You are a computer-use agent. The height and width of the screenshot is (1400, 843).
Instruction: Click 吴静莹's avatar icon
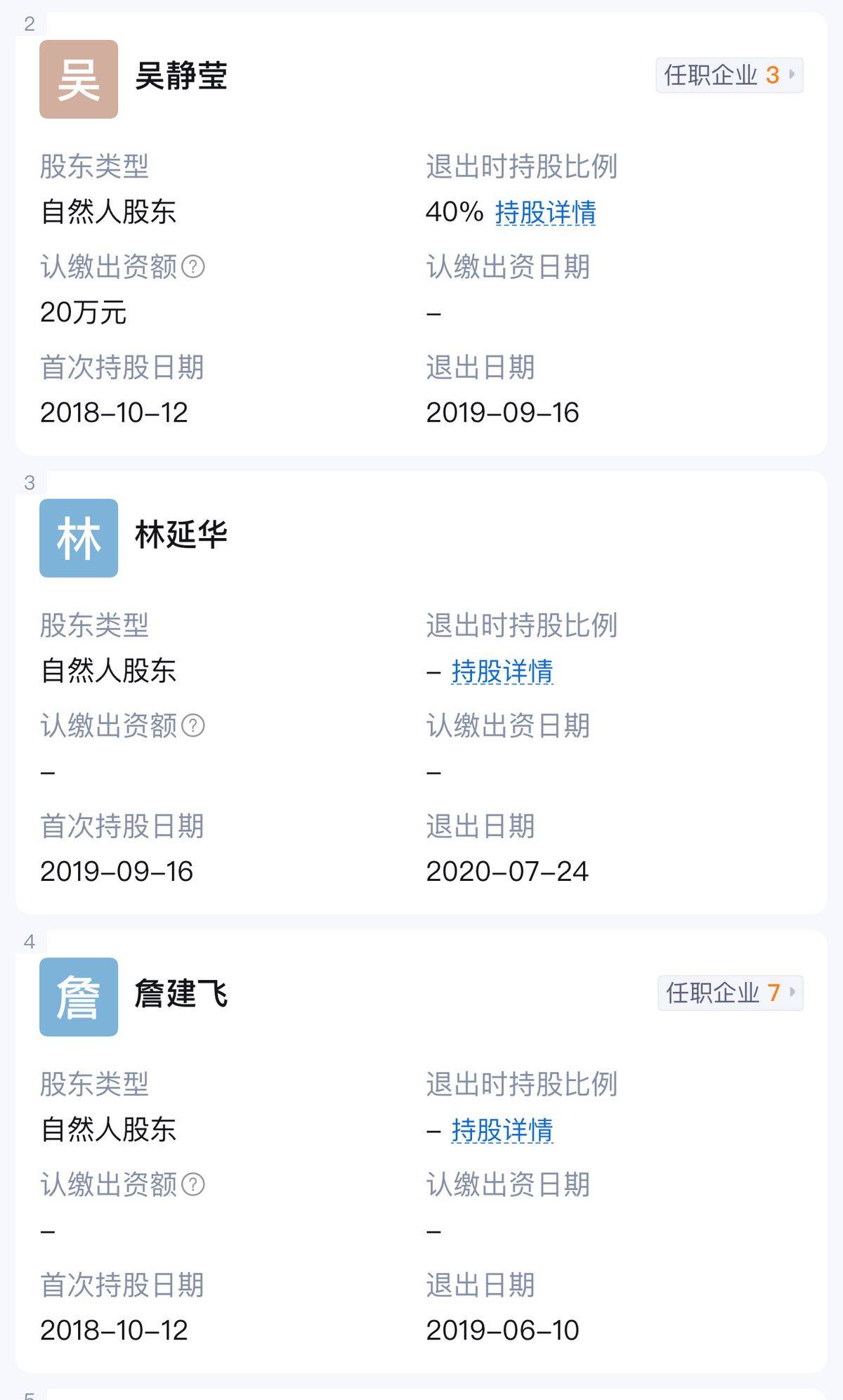[79, 79]
